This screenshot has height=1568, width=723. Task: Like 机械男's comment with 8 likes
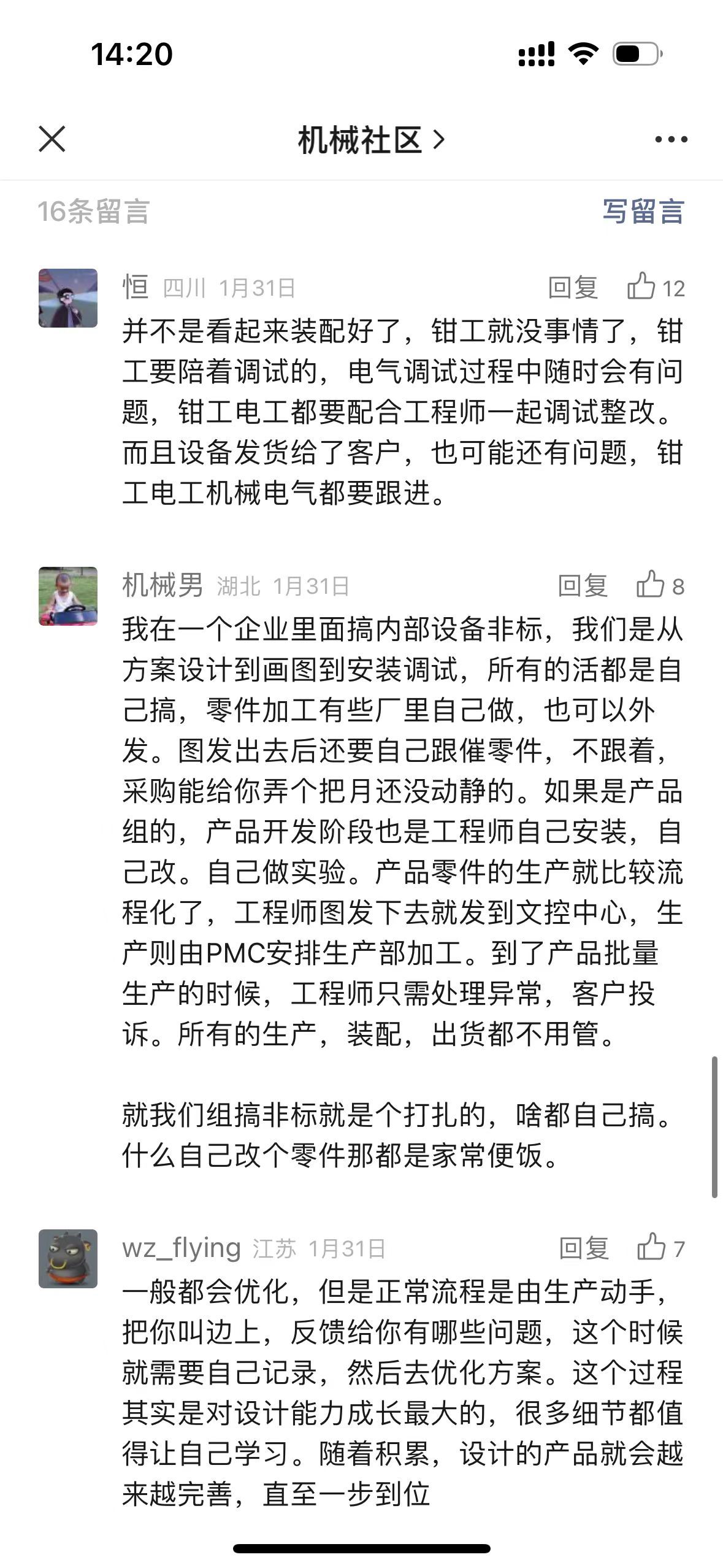click(x=651, y=585)
